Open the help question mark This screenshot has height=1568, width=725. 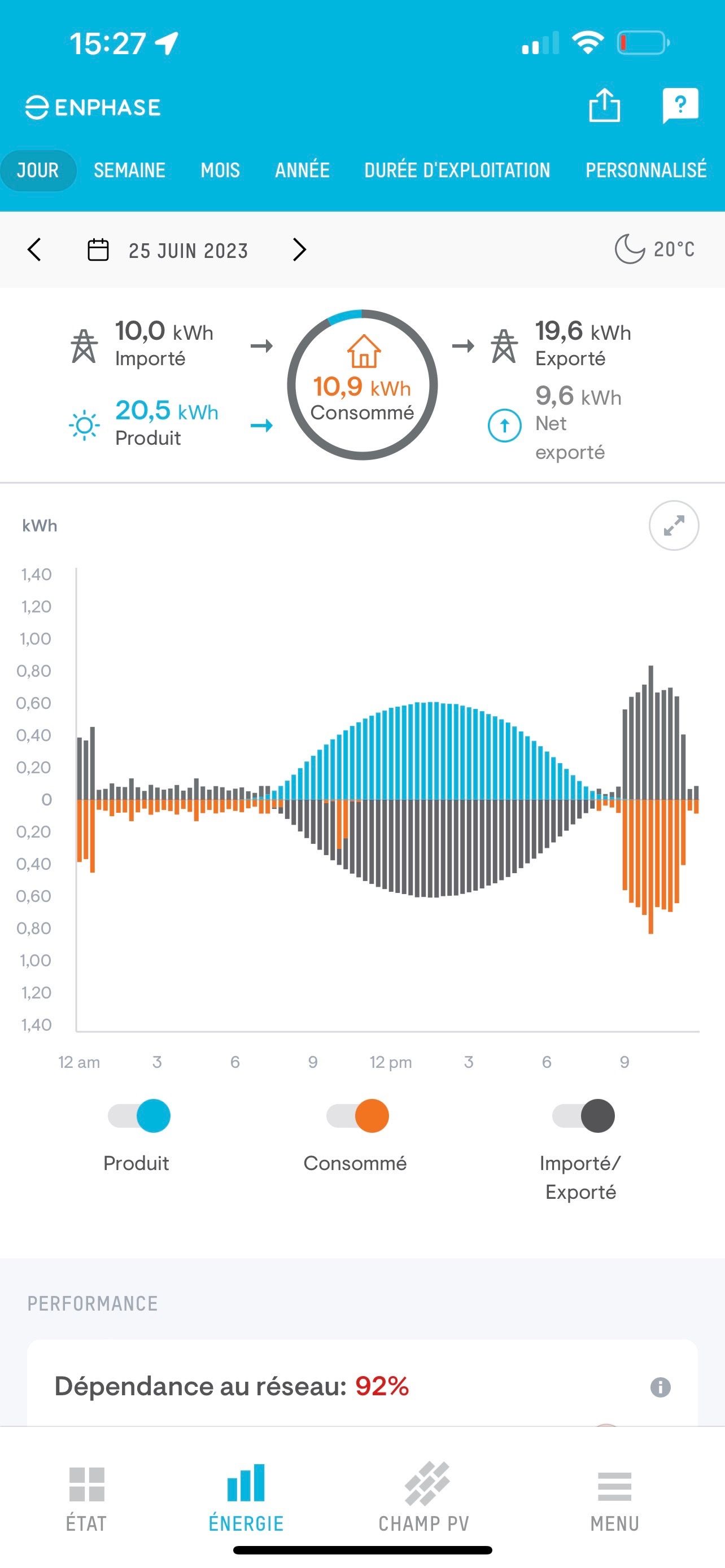(x=680, y=106)
